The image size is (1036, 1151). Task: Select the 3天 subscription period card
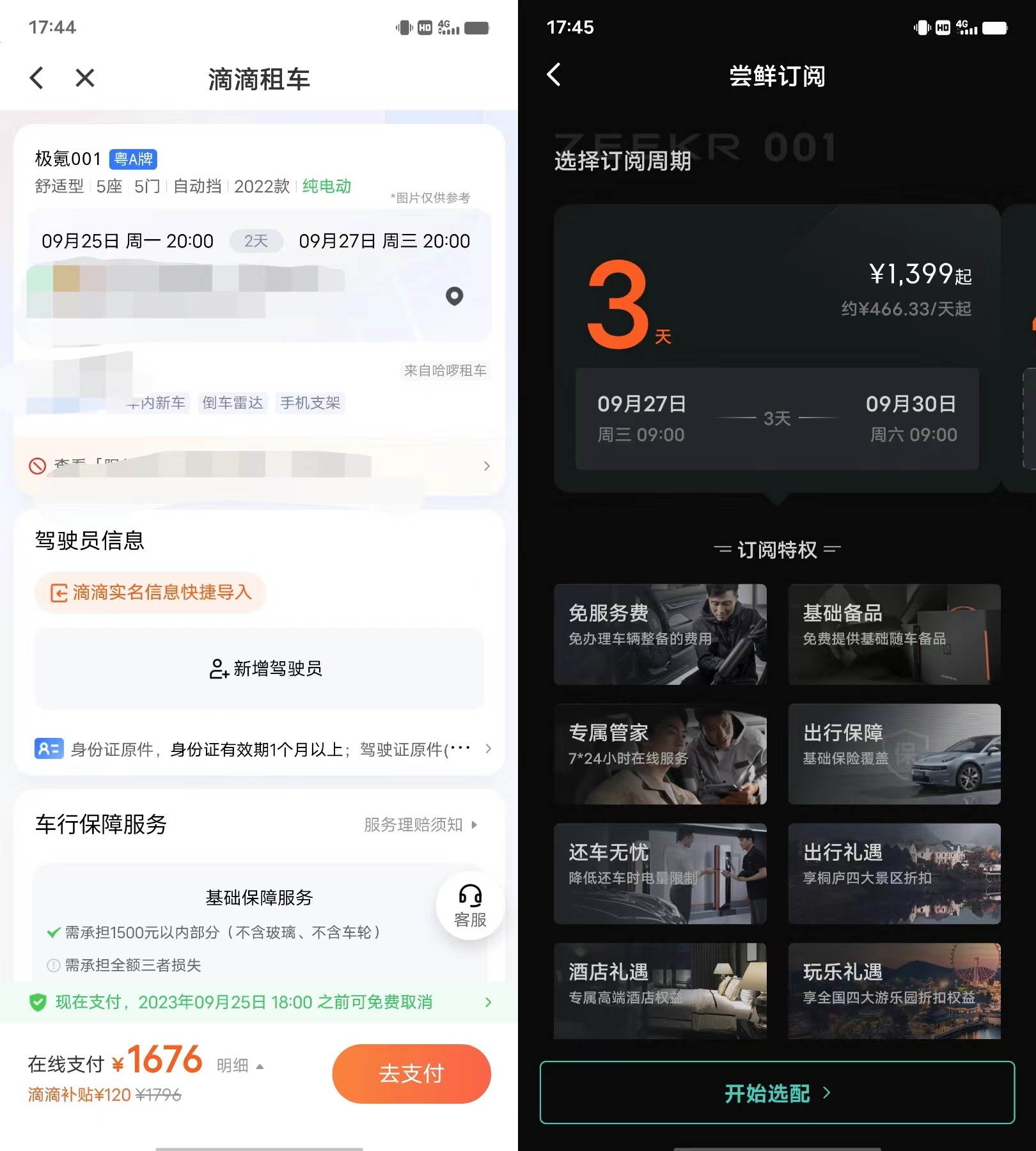[776, 348]
